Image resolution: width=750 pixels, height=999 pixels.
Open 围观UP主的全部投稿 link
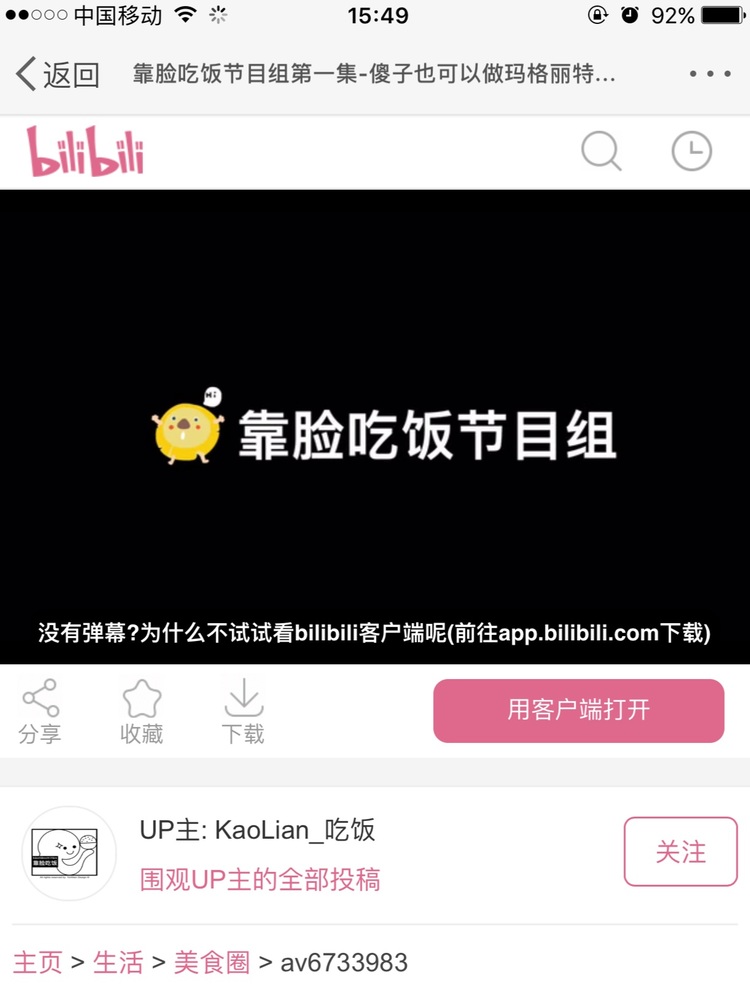(x=260, y=879)
